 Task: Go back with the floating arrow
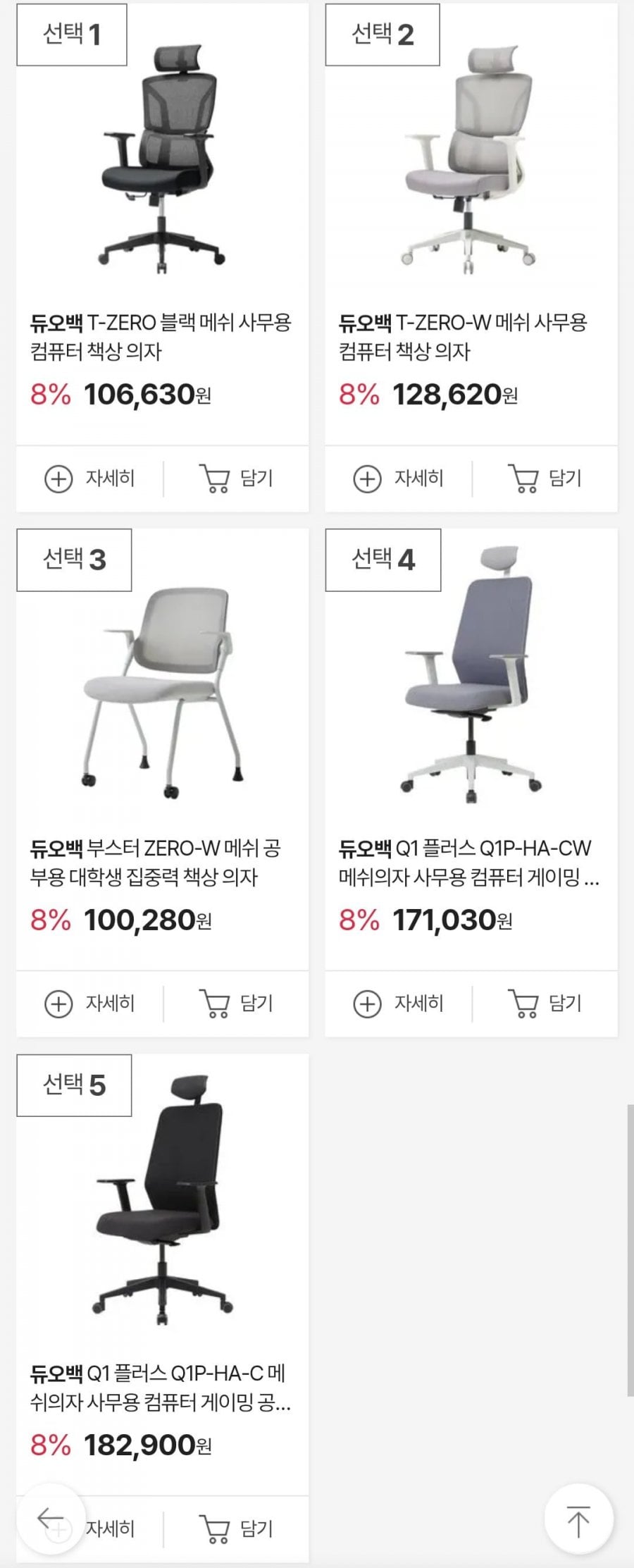pyautogui.click(x=51, y=1519)
